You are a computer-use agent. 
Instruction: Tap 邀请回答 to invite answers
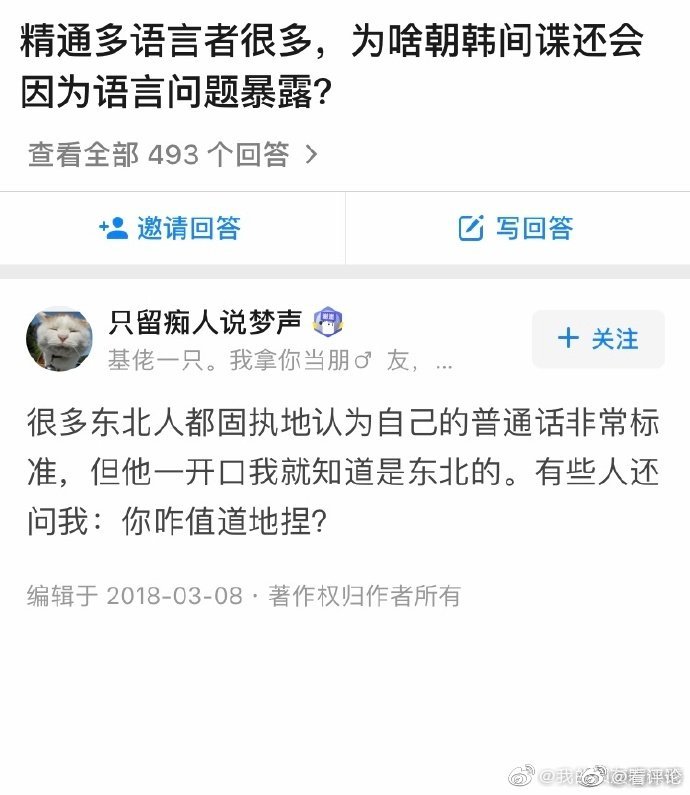171,228
